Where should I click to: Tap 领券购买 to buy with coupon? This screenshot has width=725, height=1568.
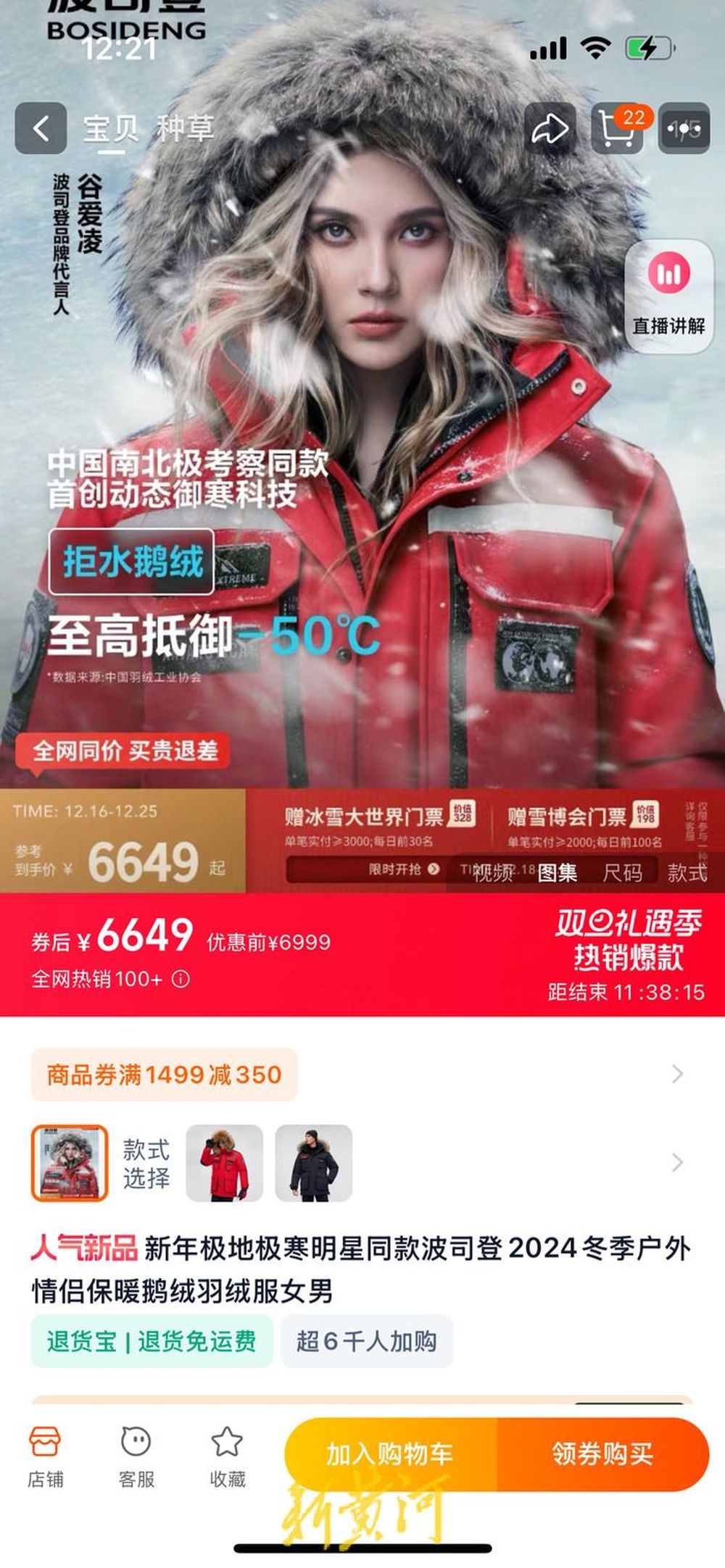click(x=603, y=1454)
